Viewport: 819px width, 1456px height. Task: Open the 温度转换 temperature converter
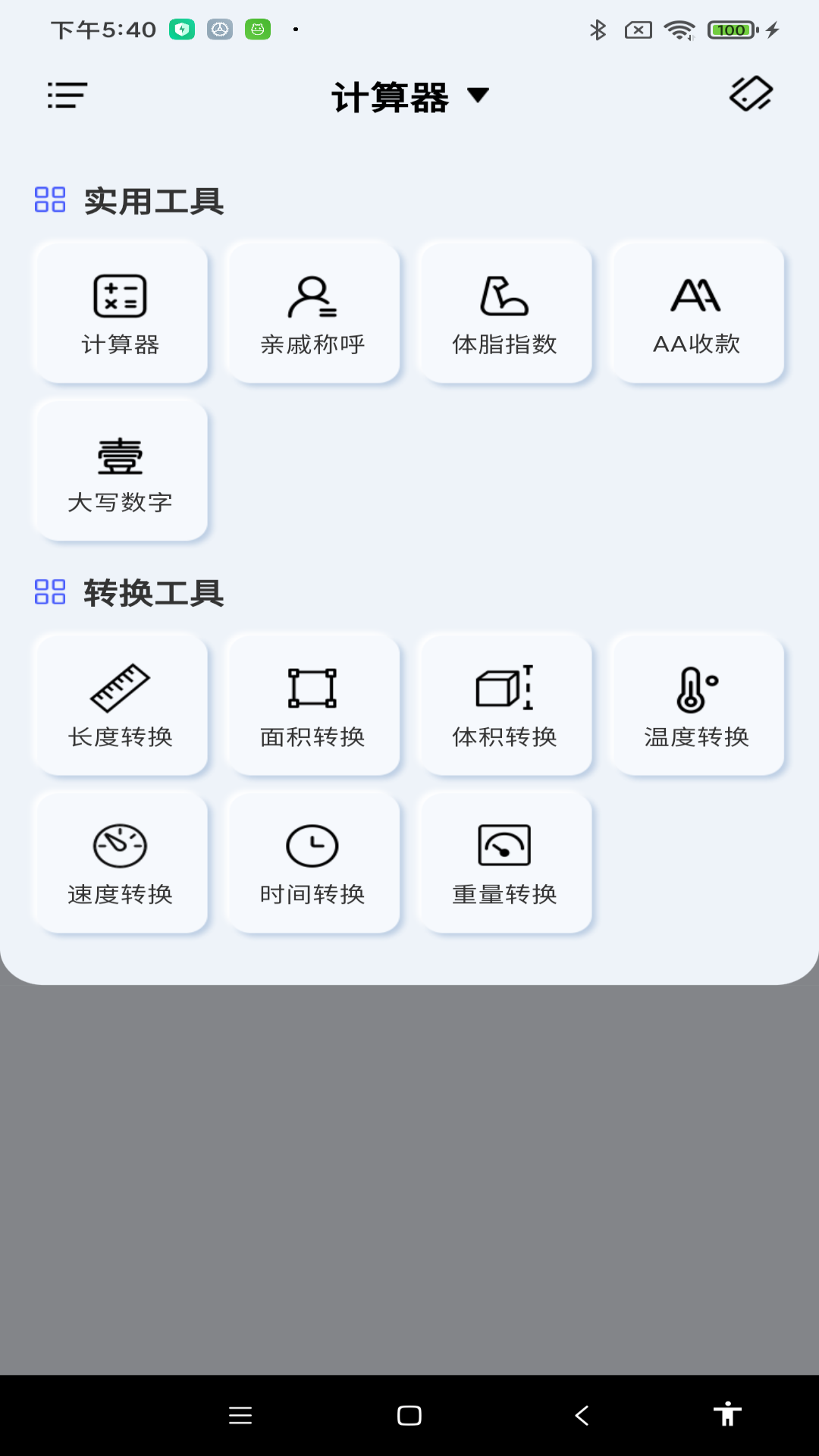(x=697, y=704)
